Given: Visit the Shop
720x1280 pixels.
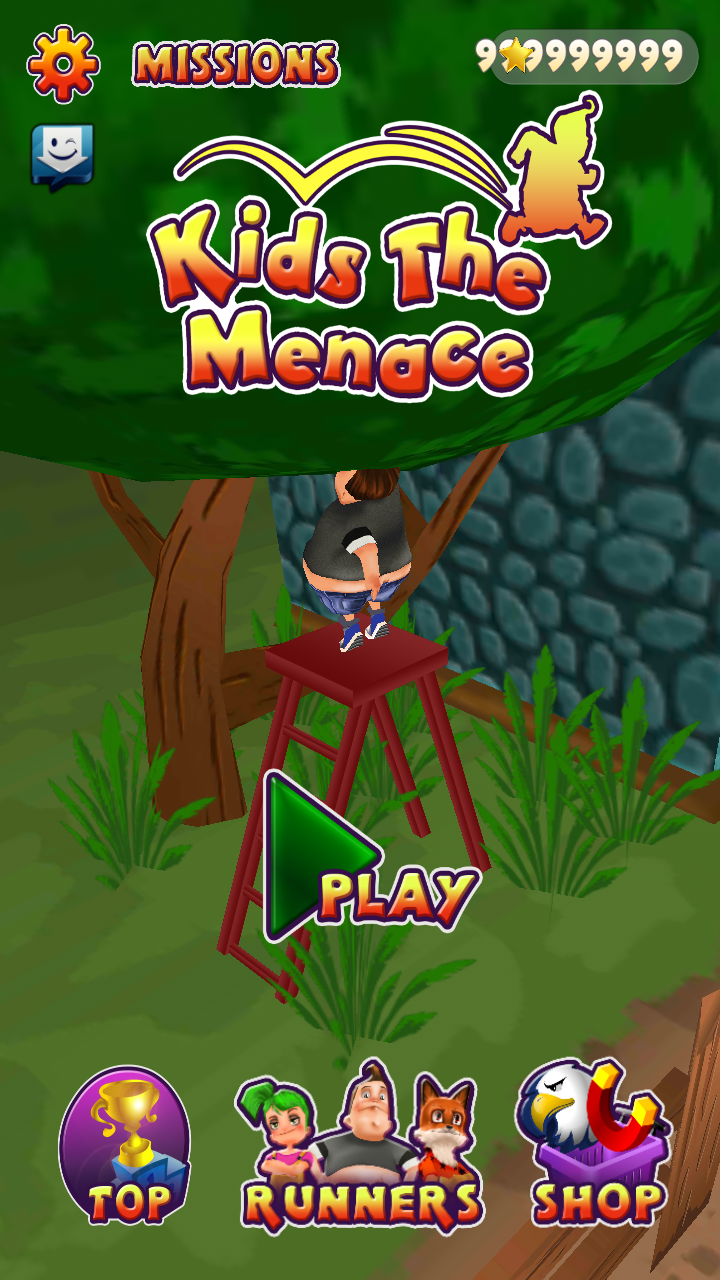Looking at the screenshot, I should pyautogui.click(x=597, y=1149).
